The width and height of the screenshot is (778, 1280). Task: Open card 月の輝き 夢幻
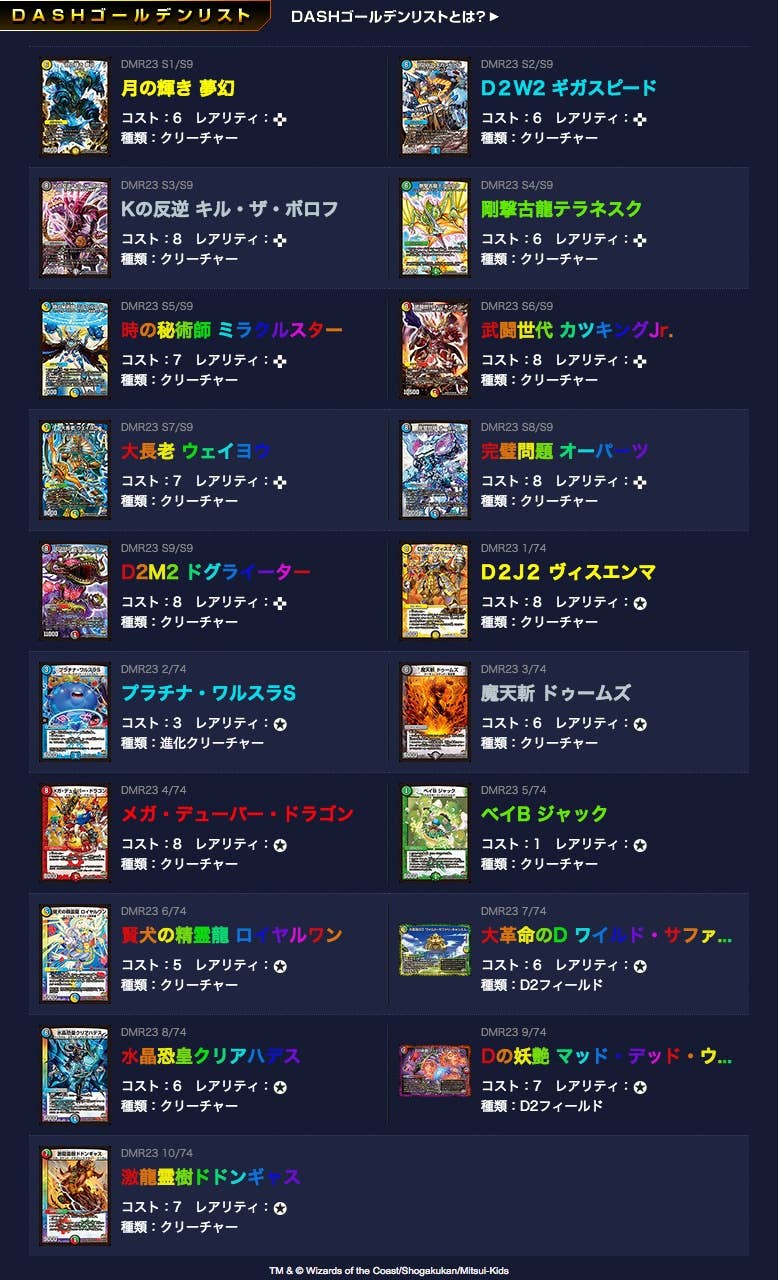177,88
